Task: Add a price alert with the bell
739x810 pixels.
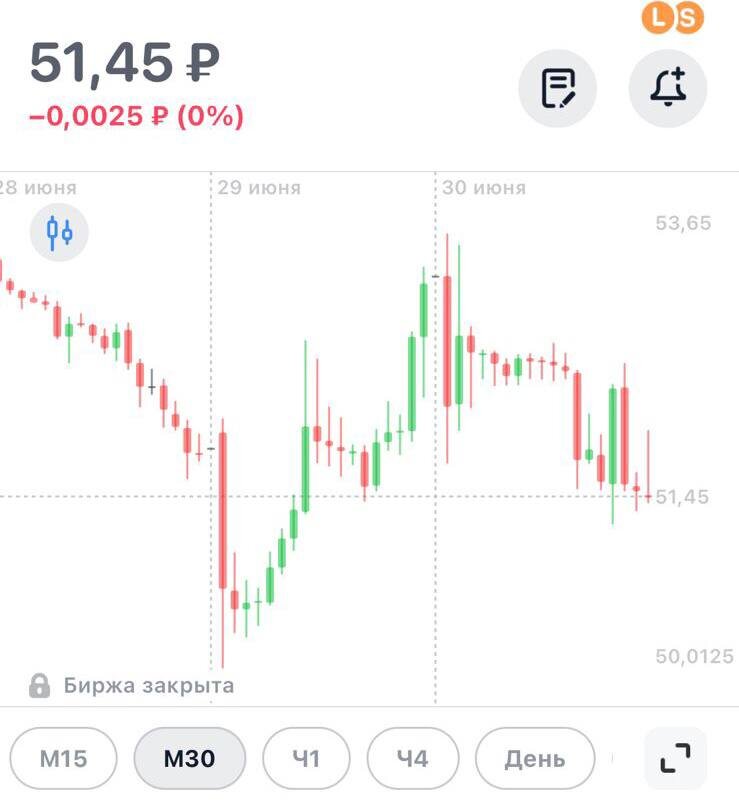Action: [668, 89]
